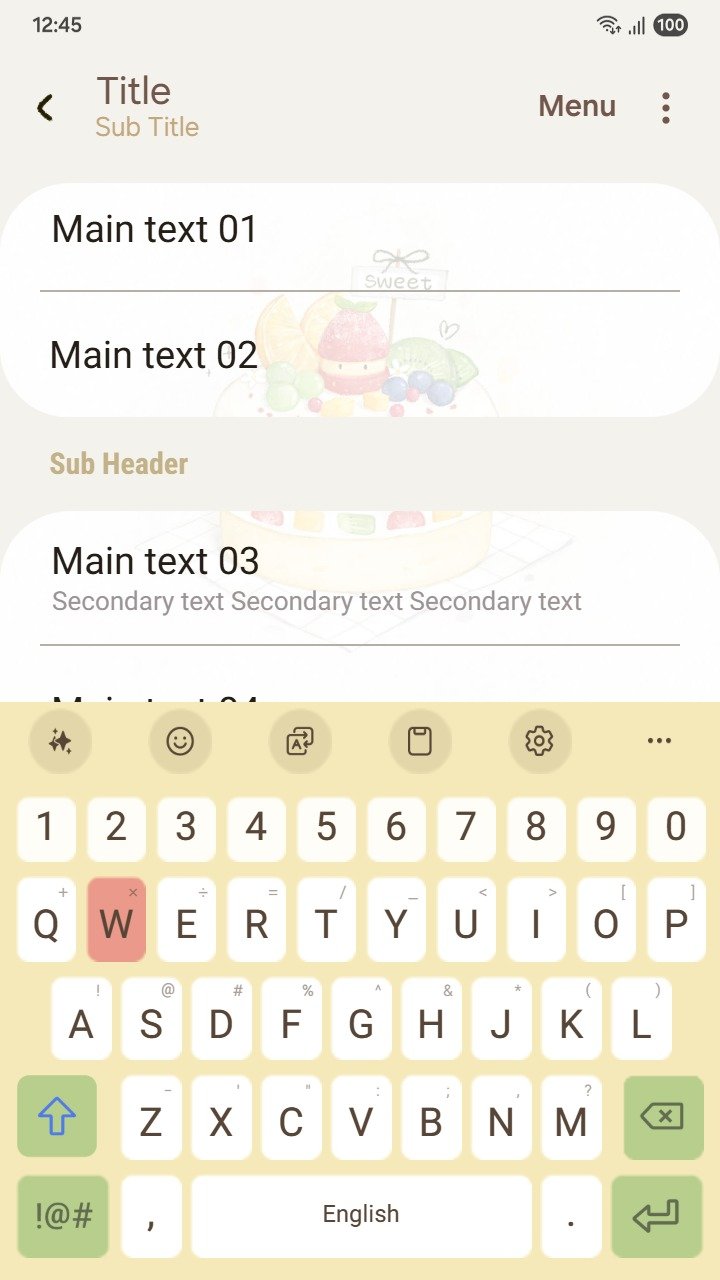The width and height of the screenshot is (720, 1280).
Task: Select the Main text 02 row
Action: pos(360,355)
